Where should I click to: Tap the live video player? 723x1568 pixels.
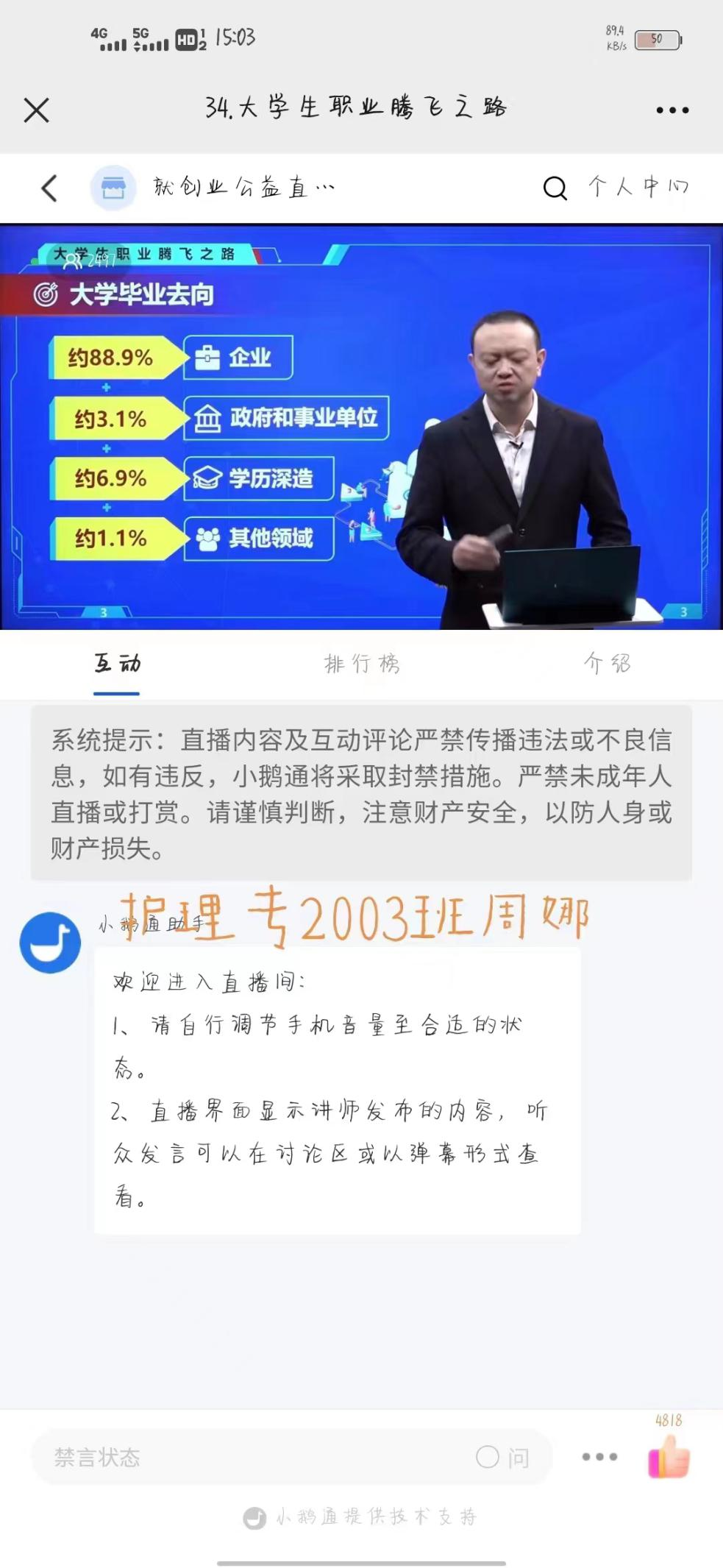tap(361, 427)
